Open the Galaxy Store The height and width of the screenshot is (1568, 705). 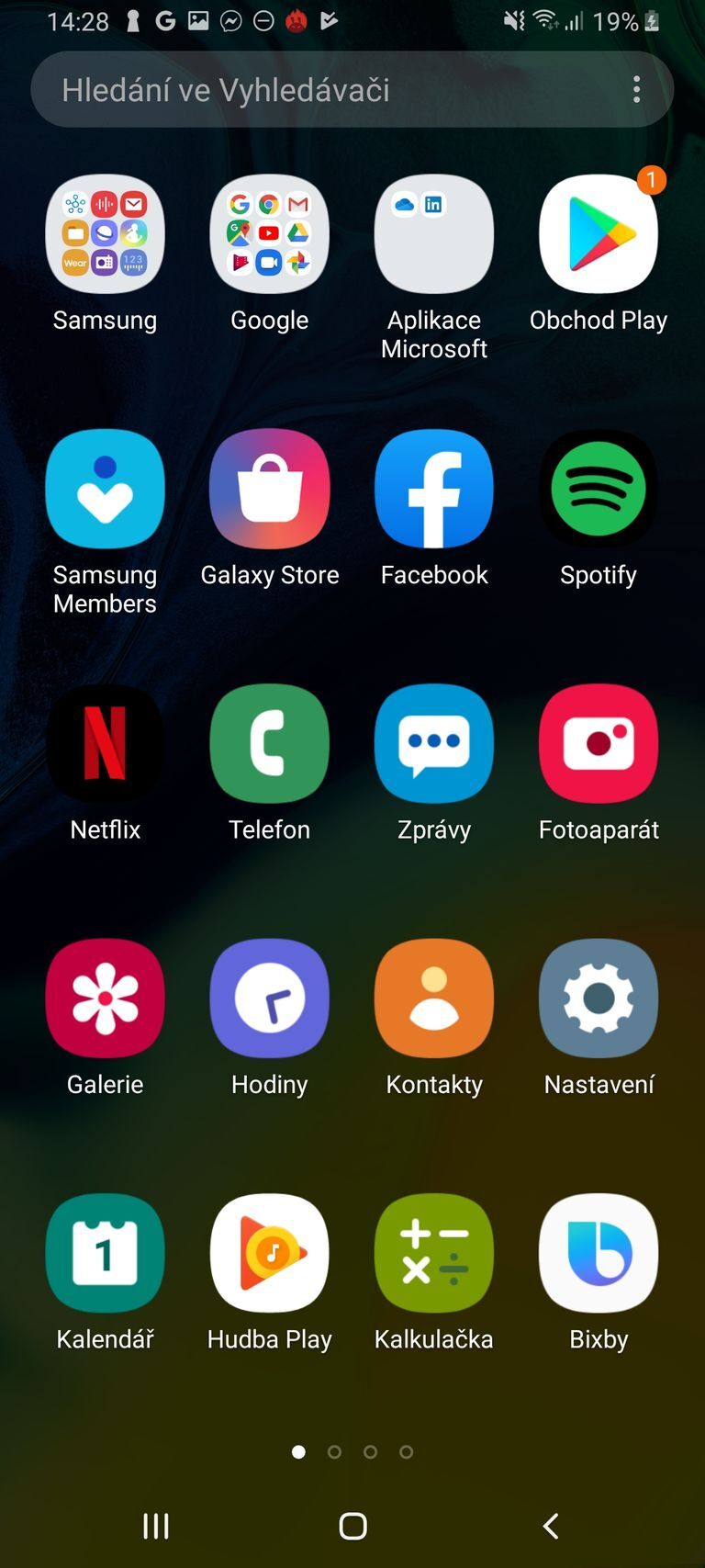[269, 489]
